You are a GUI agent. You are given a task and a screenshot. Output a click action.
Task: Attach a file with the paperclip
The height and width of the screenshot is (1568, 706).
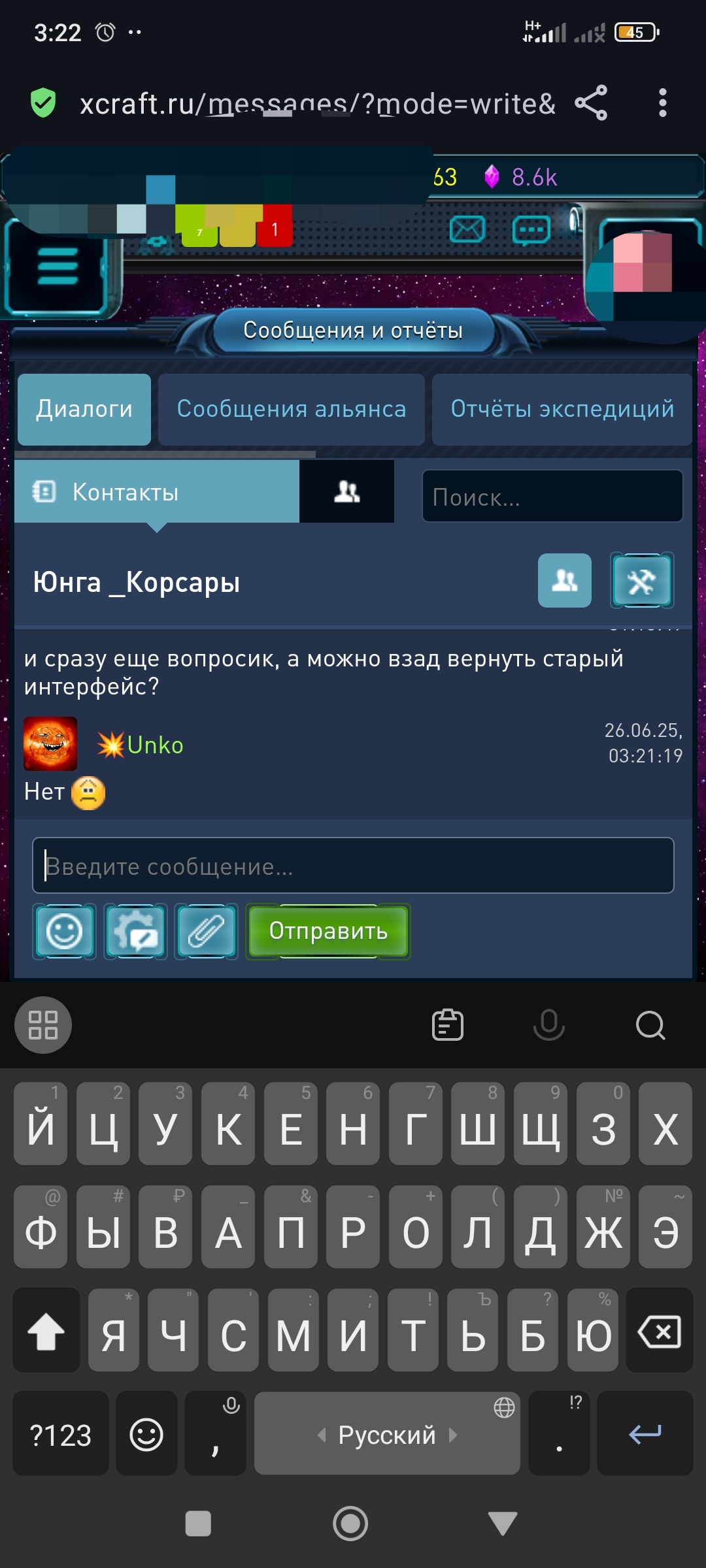tap(207, 932)
